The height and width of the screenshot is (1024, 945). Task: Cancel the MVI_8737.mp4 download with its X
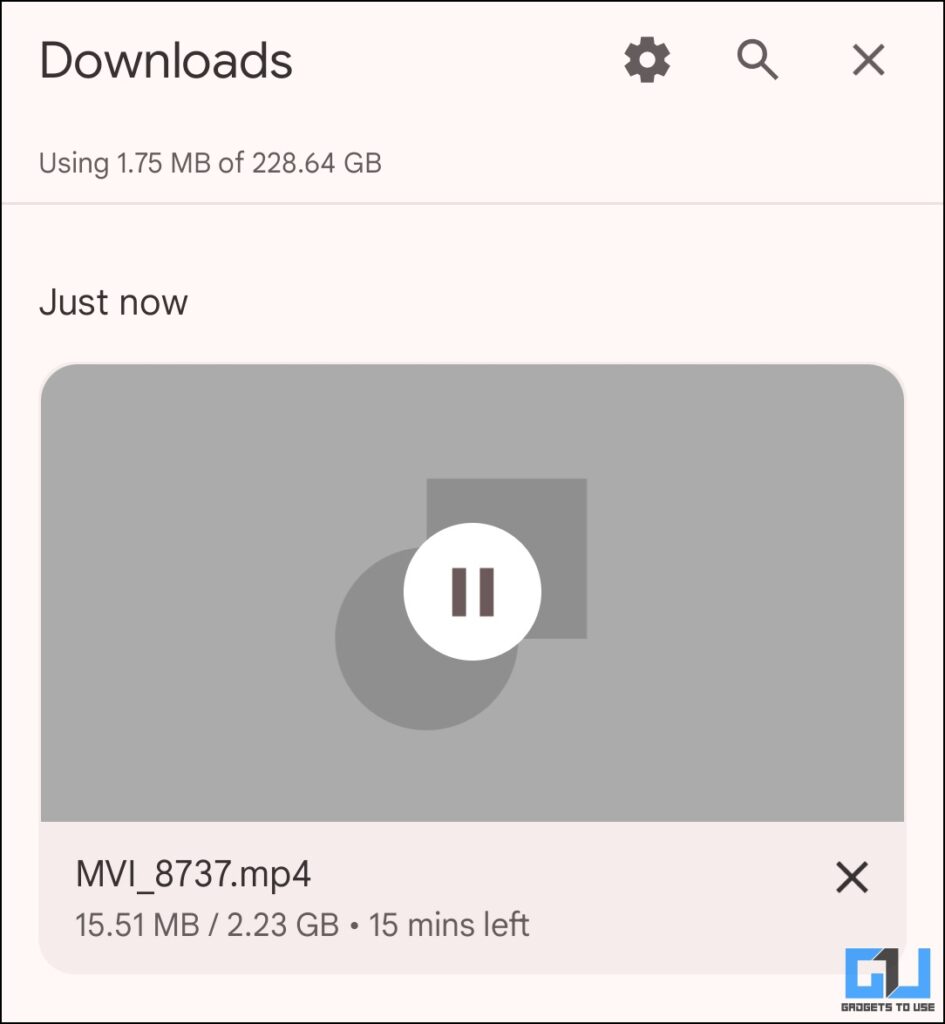[x=852, y=877]
